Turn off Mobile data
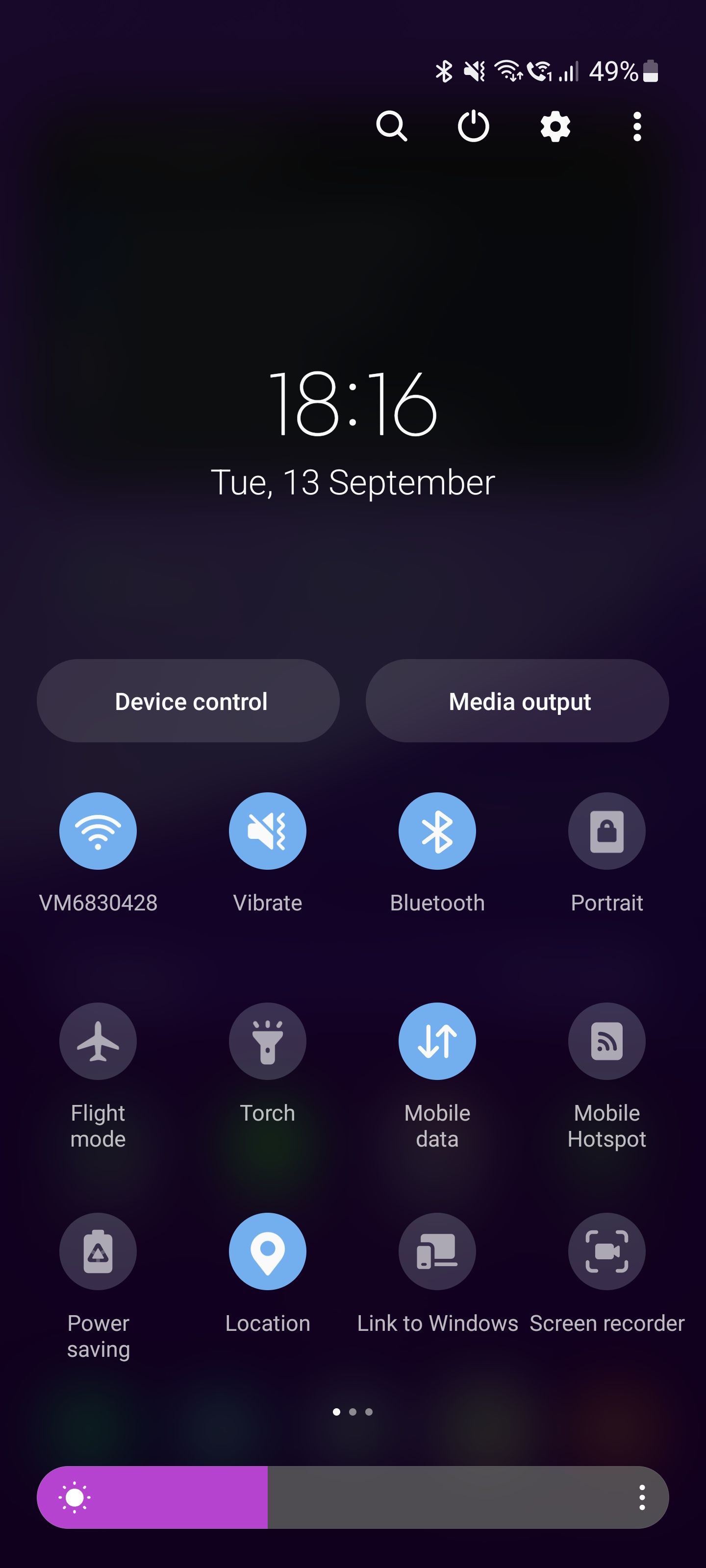 click(x=437, y=1041)
